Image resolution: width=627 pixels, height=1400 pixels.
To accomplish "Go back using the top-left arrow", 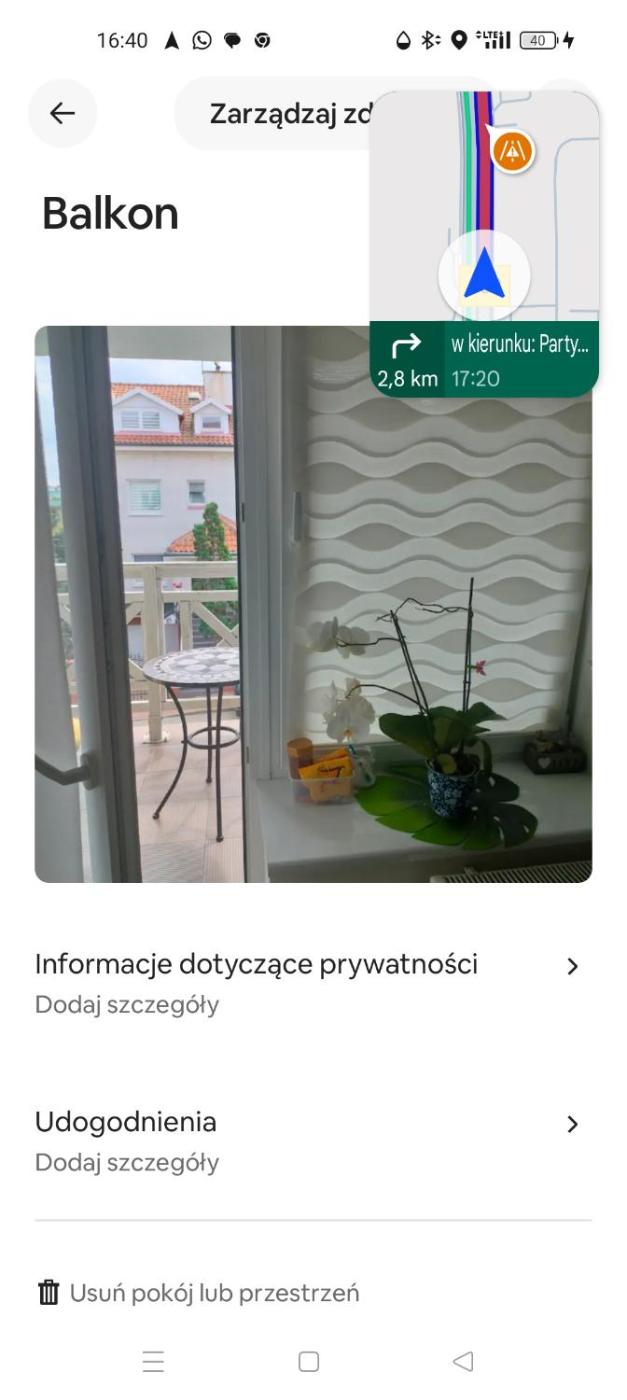I will (62, 113).
